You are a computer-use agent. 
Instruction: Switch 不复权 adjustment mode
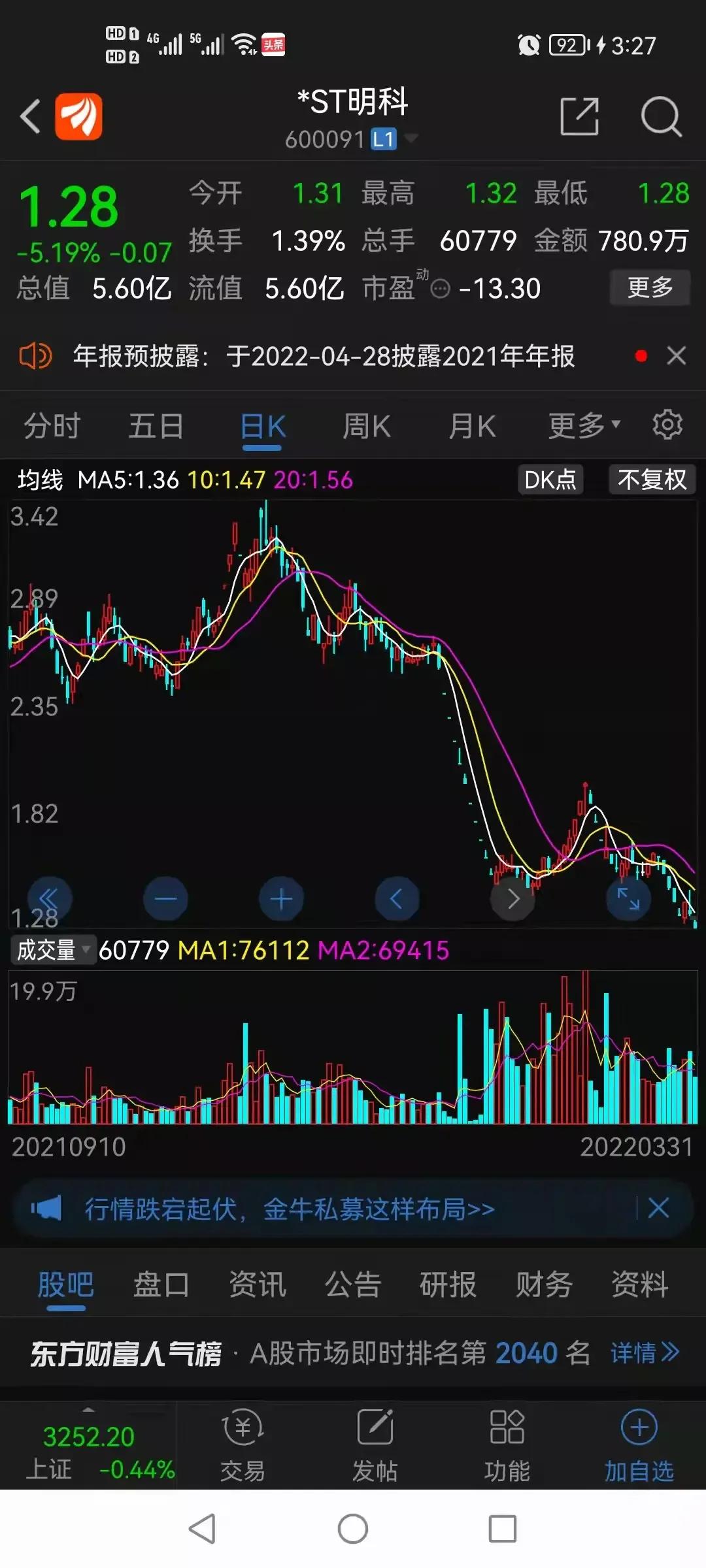click(651, 480)
